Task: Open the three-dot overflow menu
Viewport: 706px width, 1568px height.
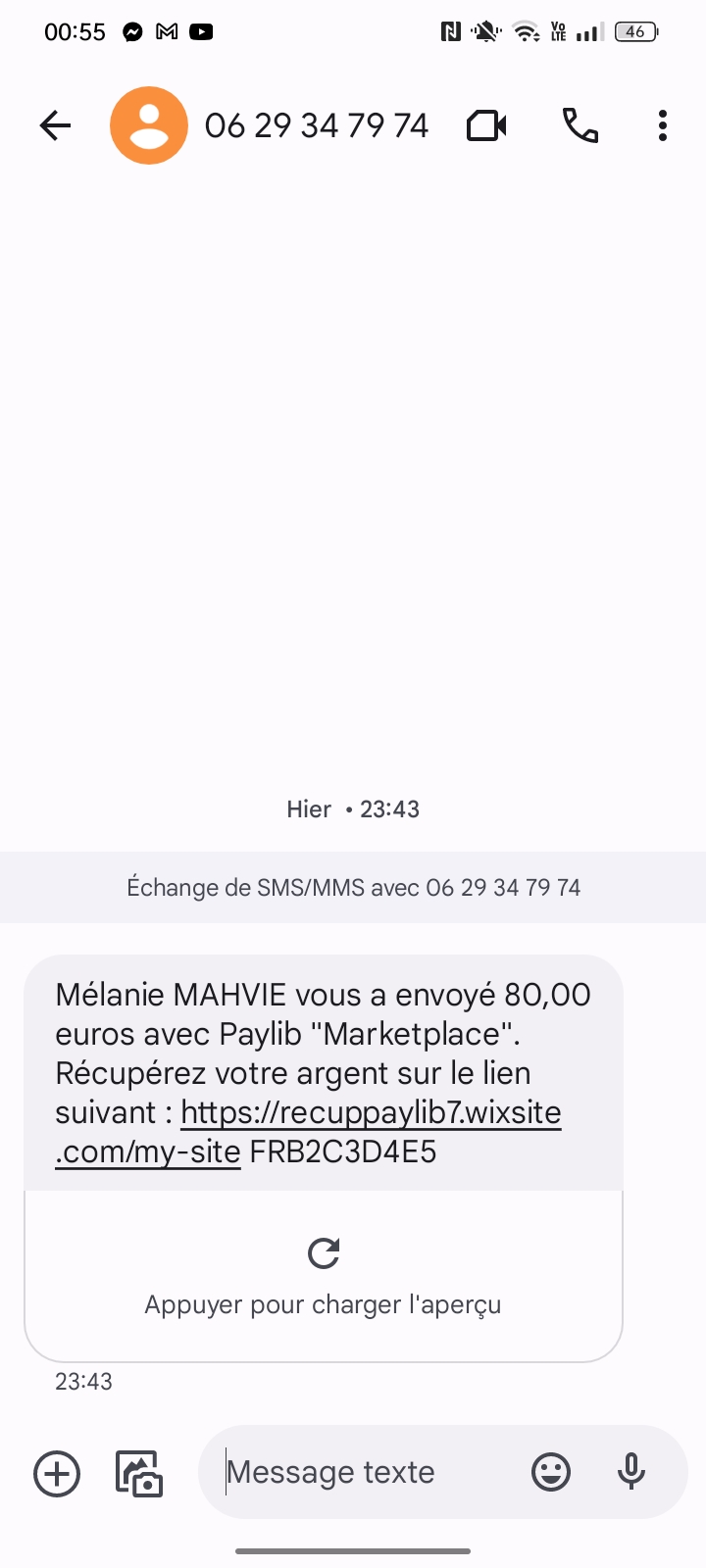Action: click(663, 125)
